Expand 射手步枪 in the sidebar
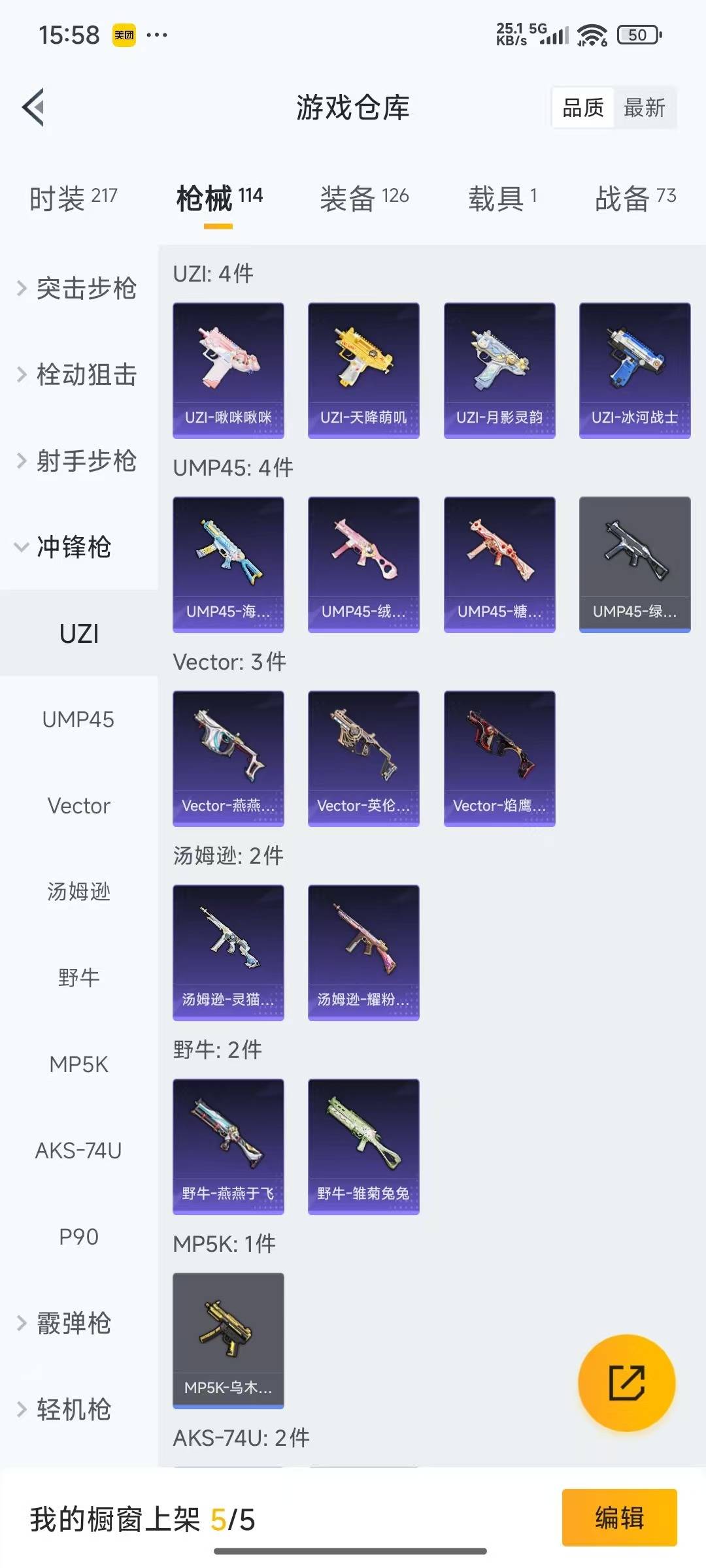 [78, 461]
